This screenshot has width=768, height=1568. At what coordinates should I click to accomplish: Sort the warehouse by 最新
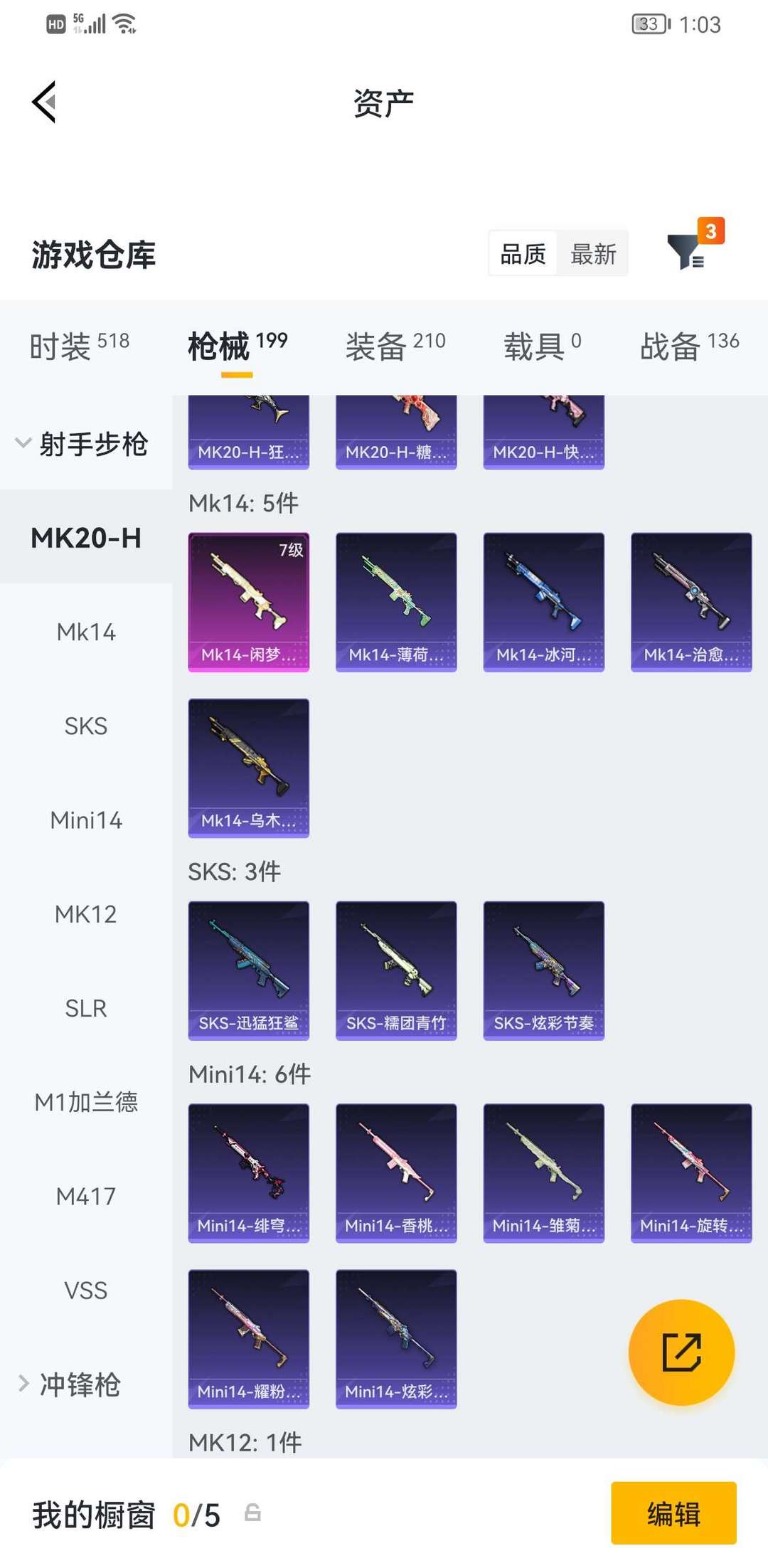(593, 254)
